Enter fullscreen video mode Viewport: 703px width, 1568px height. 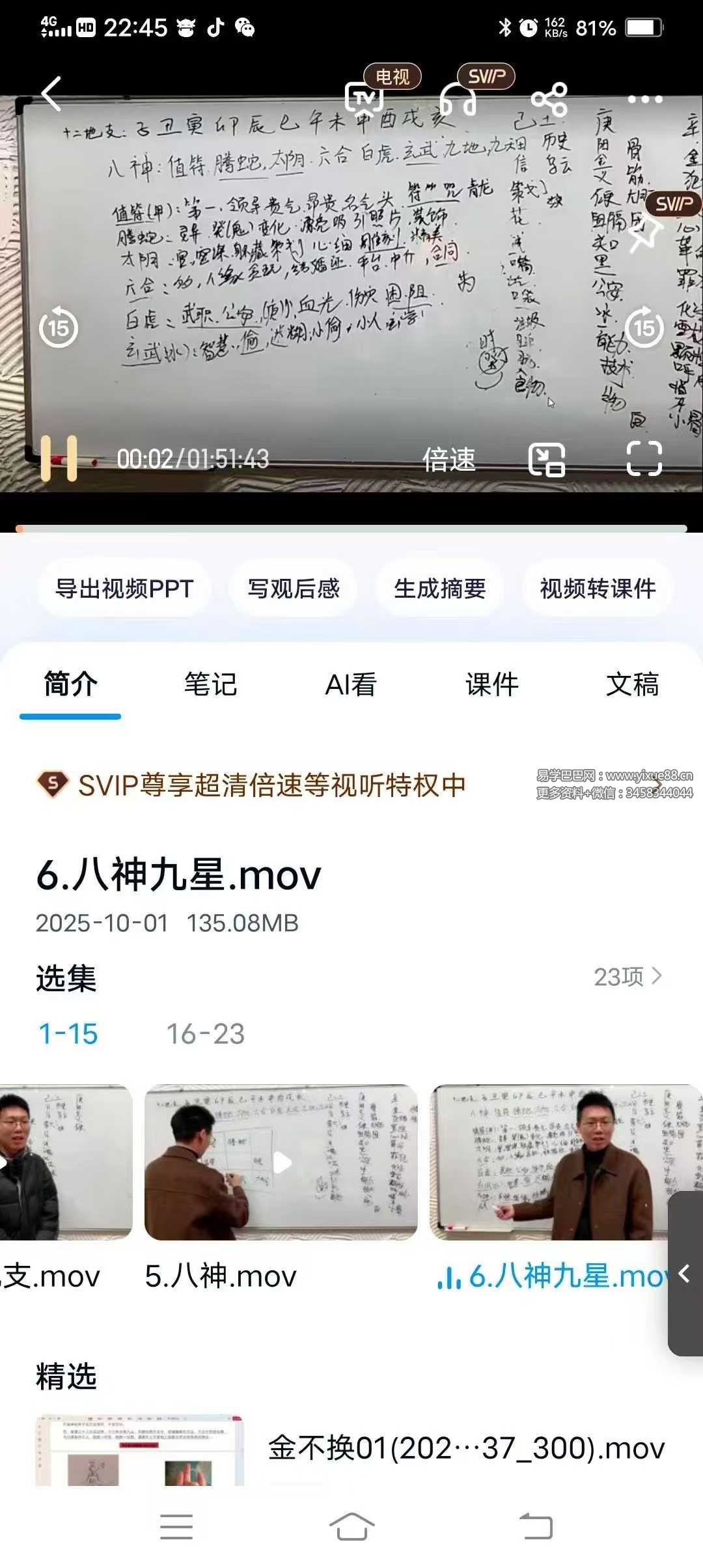(644, 459)
